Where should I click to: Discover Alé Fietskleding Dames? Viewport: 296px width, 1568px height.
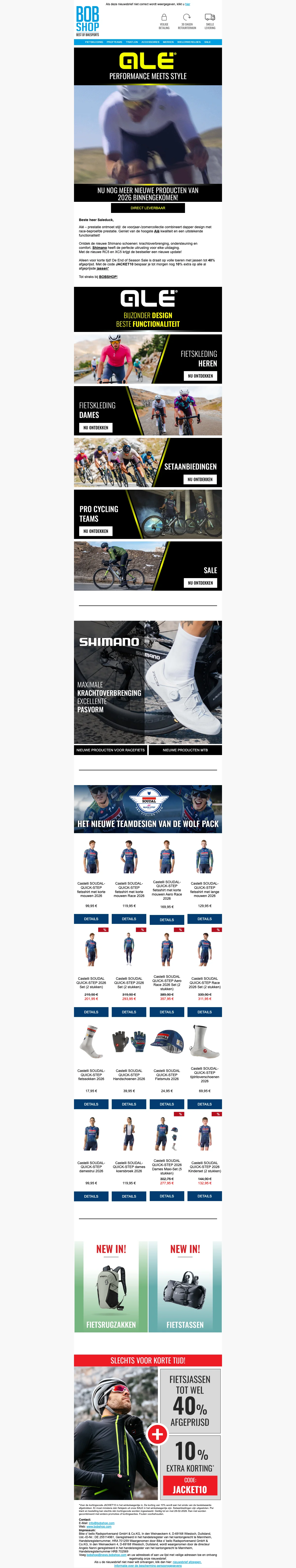click(96, 427)
